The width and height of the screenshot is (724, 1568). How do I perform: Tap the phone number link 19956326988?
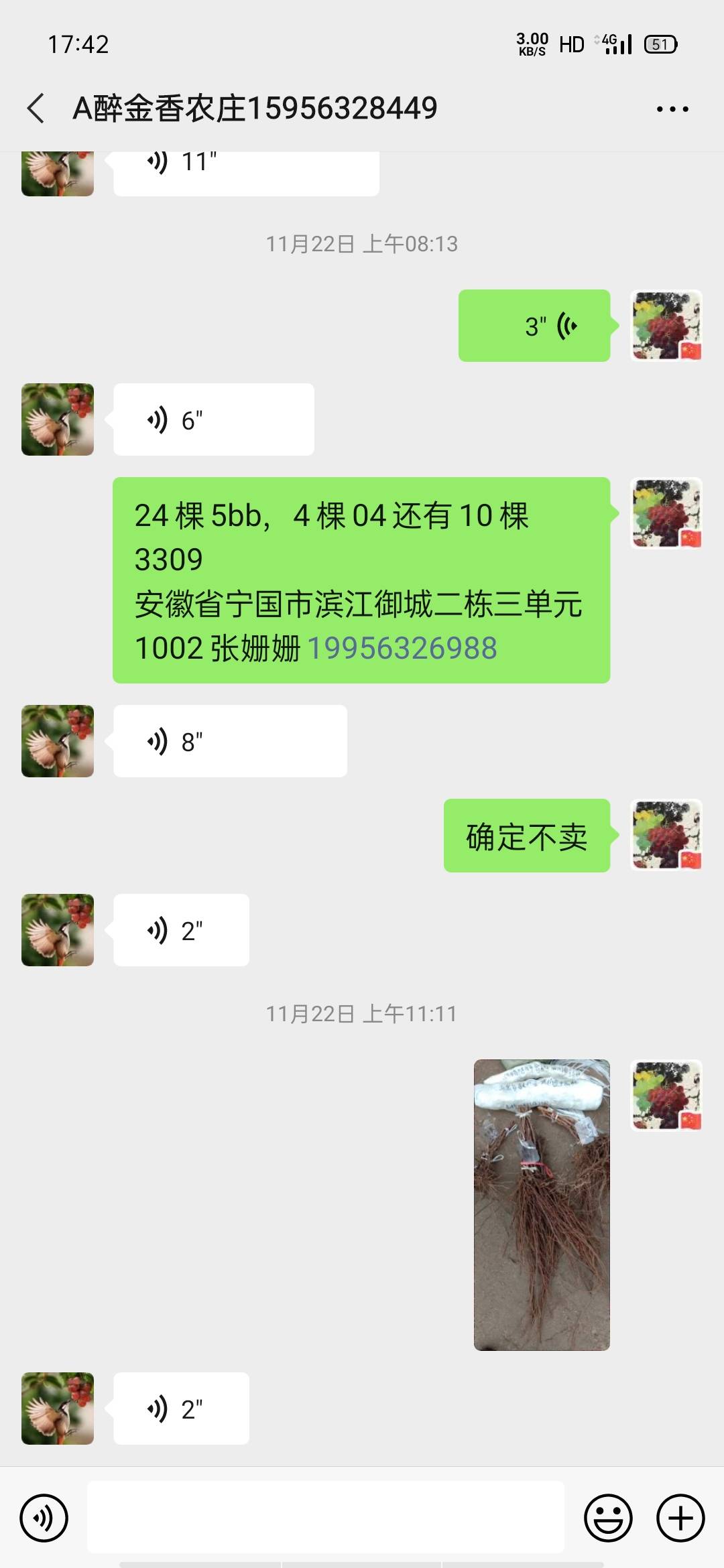point(402,649)
